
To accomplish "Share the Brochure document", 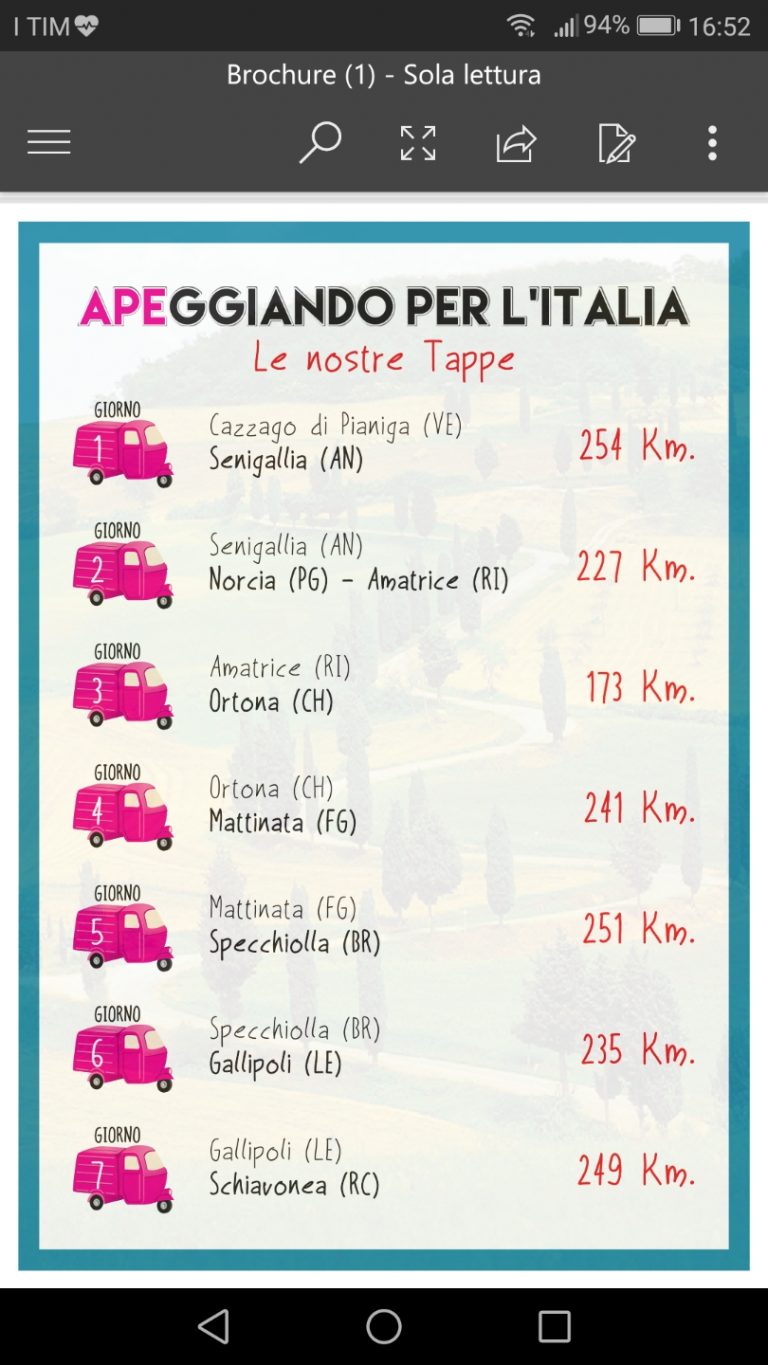I will pyautogui.click(x=516, y=143).
